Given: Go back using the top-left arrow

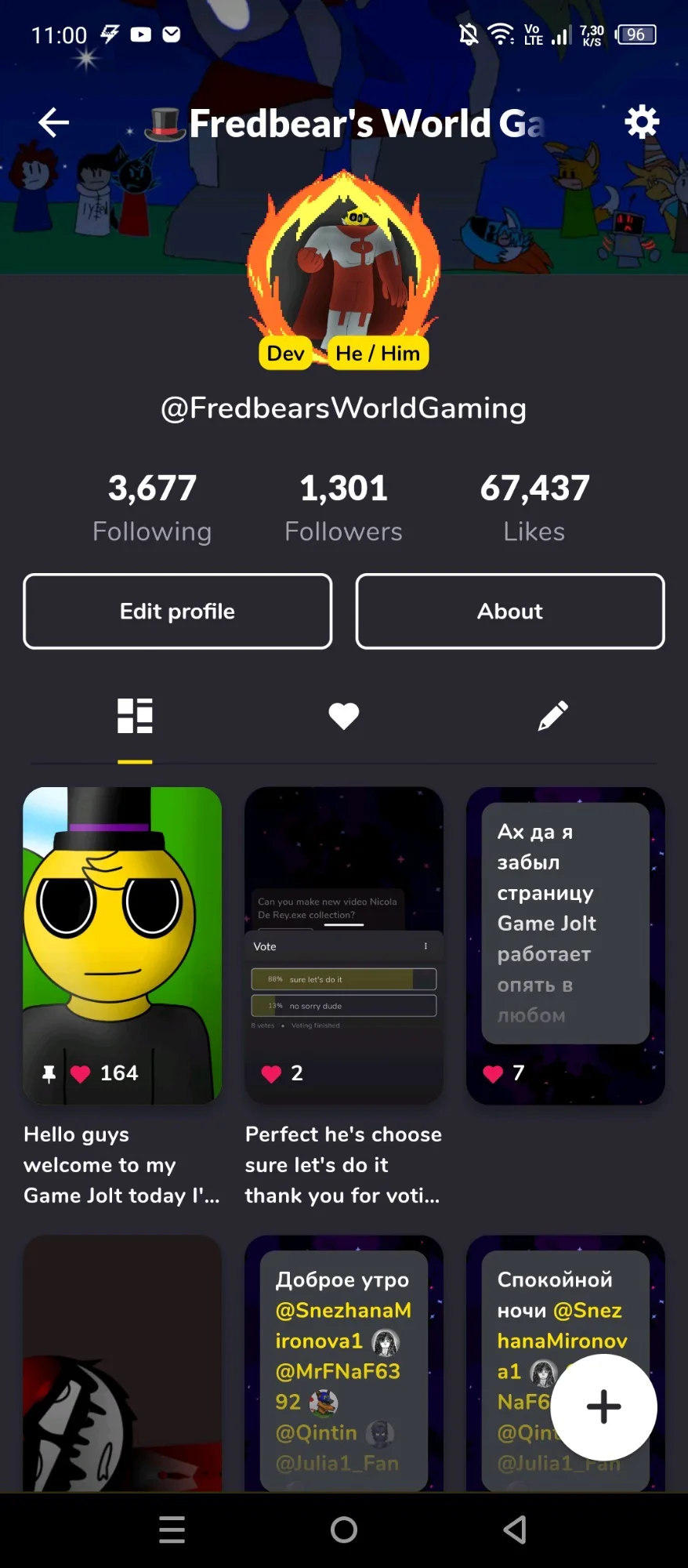Looking at the screenshot, I should pos(53,122).
